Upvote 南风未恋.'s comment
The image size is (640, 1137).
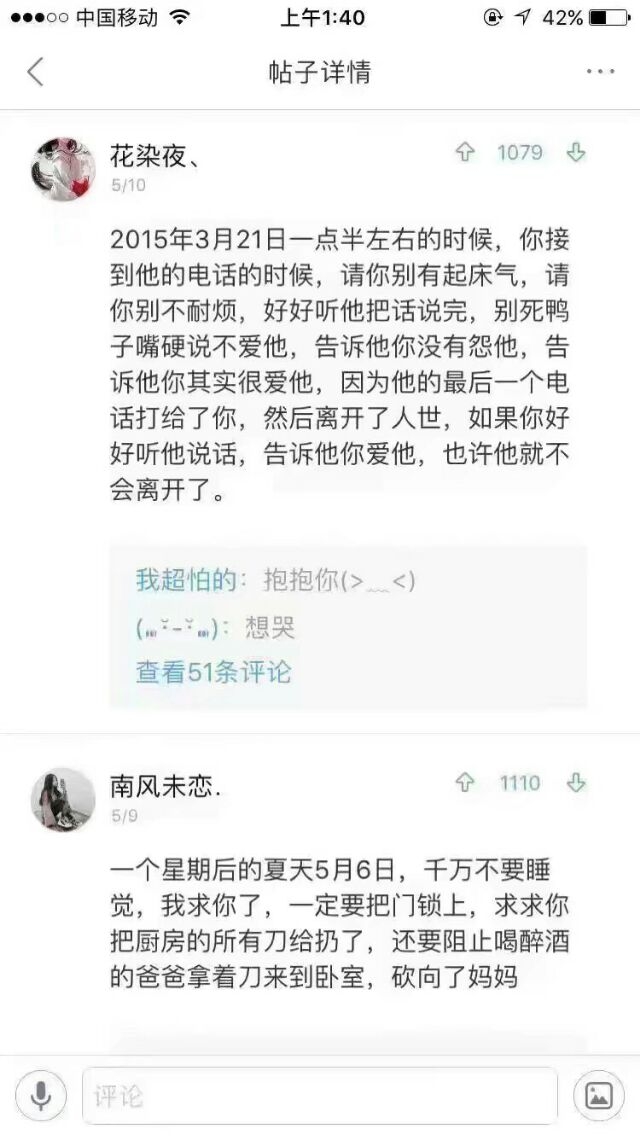(464, 783)
